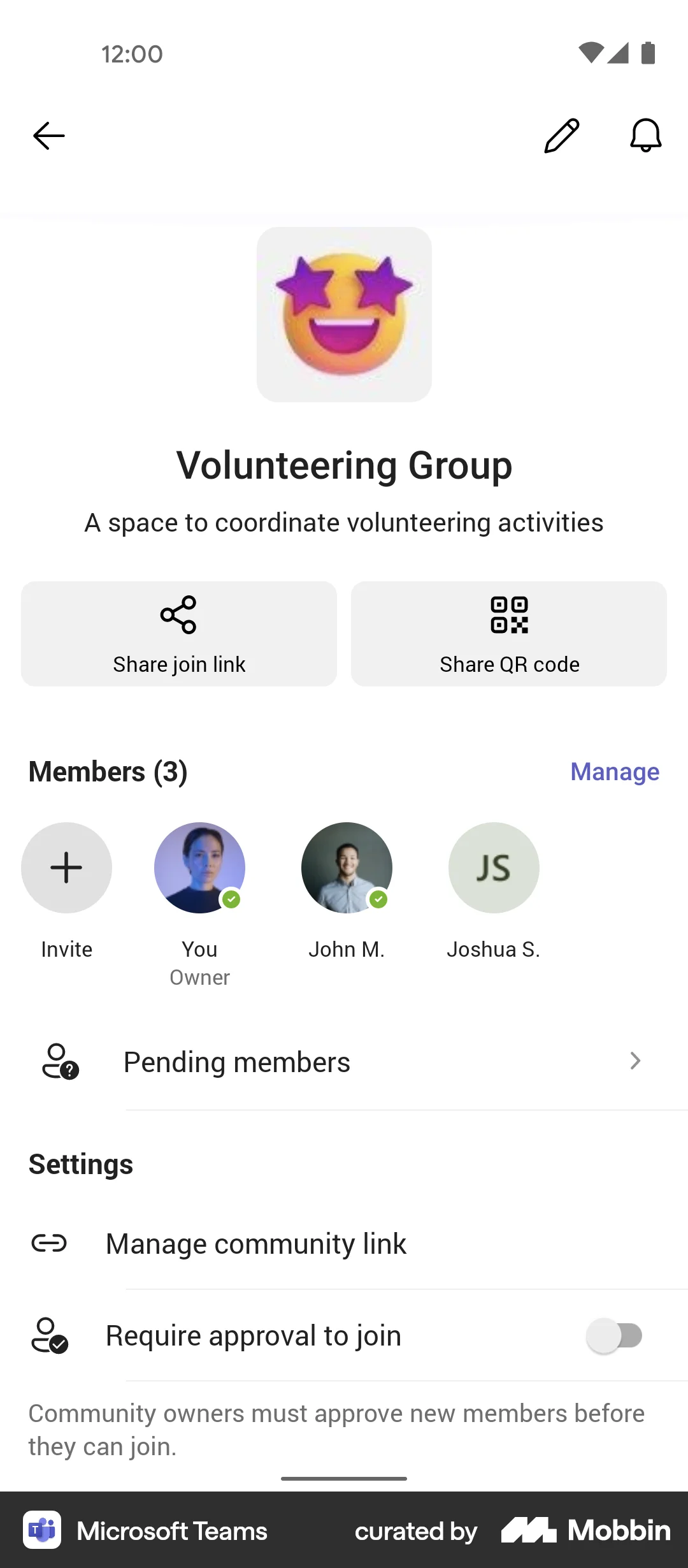Tap Joshua S.'s avatar initials
This screenshot has height=1568, width=688.
[494, 867]
